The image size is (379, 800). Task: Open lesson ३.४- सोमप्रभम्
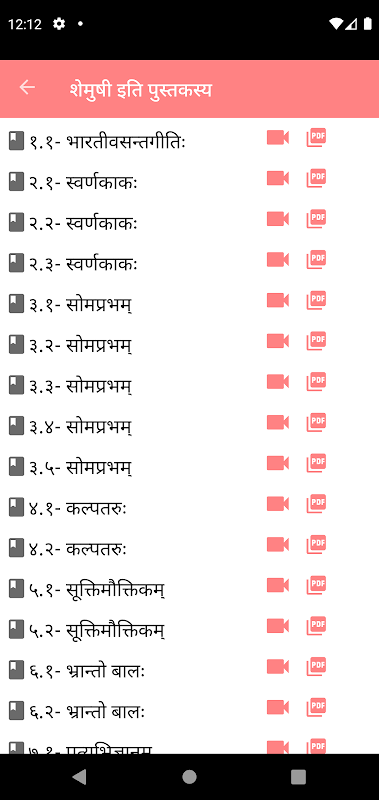[x=80, y=427]
